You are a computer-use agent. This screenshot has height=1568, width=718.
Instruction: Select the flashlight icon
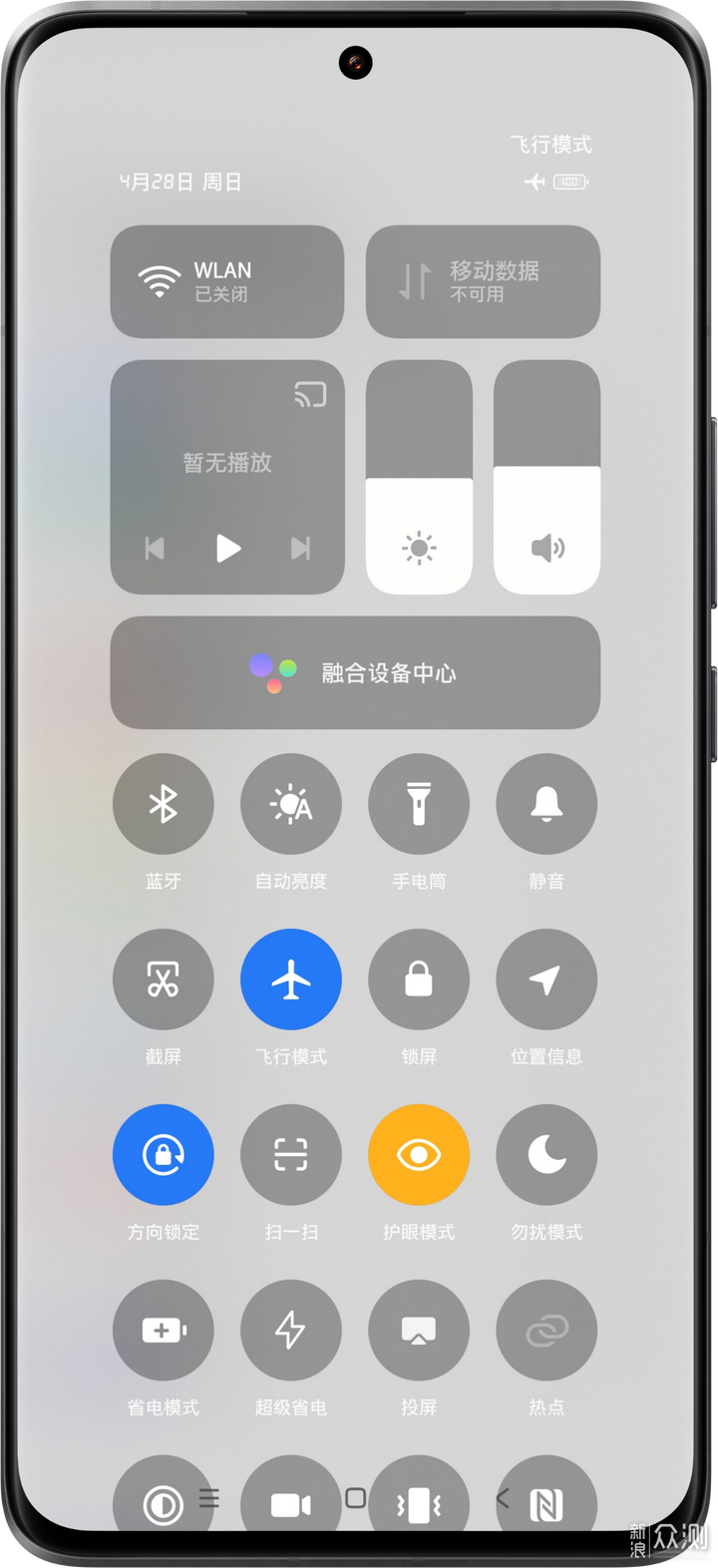click(418, 804)
